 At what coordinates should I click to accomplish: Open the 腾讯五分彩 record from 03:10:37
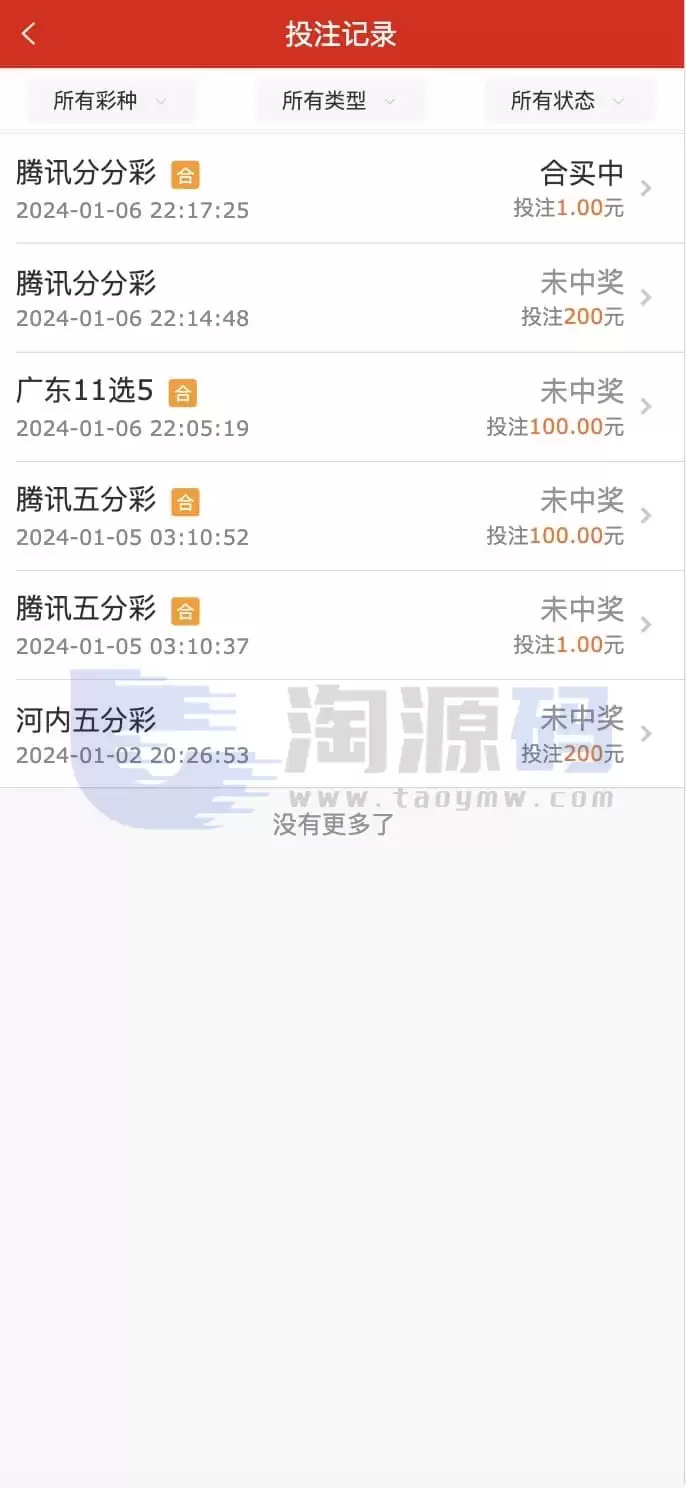(x=342, y=625)
